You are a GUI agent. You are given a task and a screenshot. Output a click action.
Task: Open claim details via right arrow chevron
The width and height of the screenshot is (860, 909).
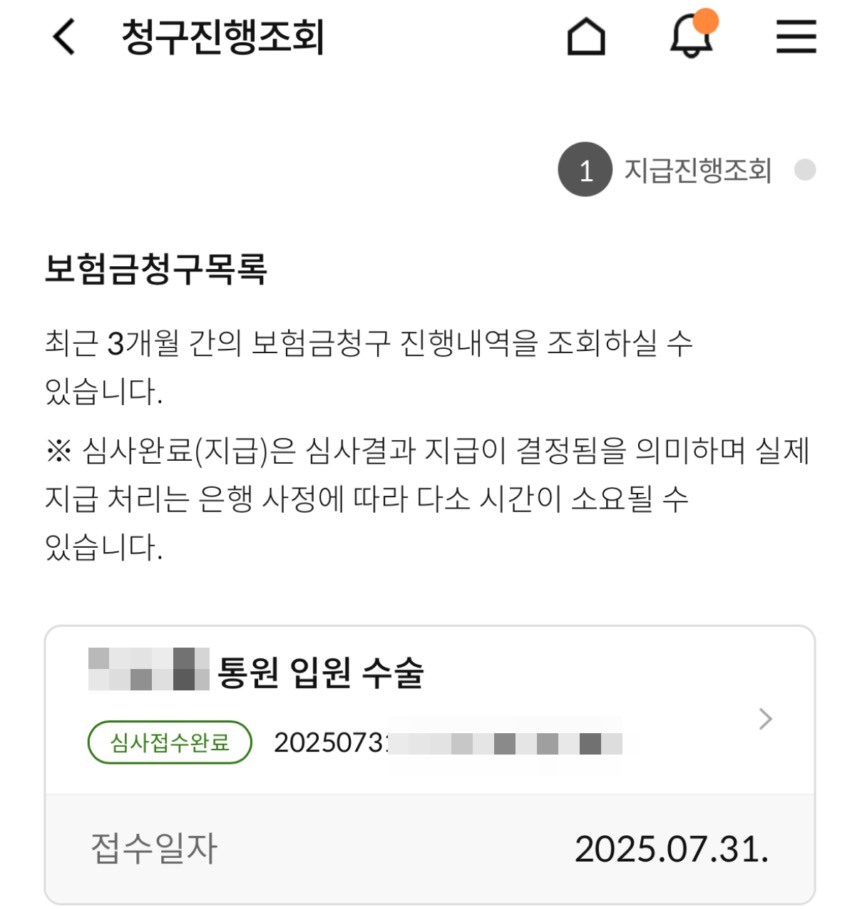766,718
